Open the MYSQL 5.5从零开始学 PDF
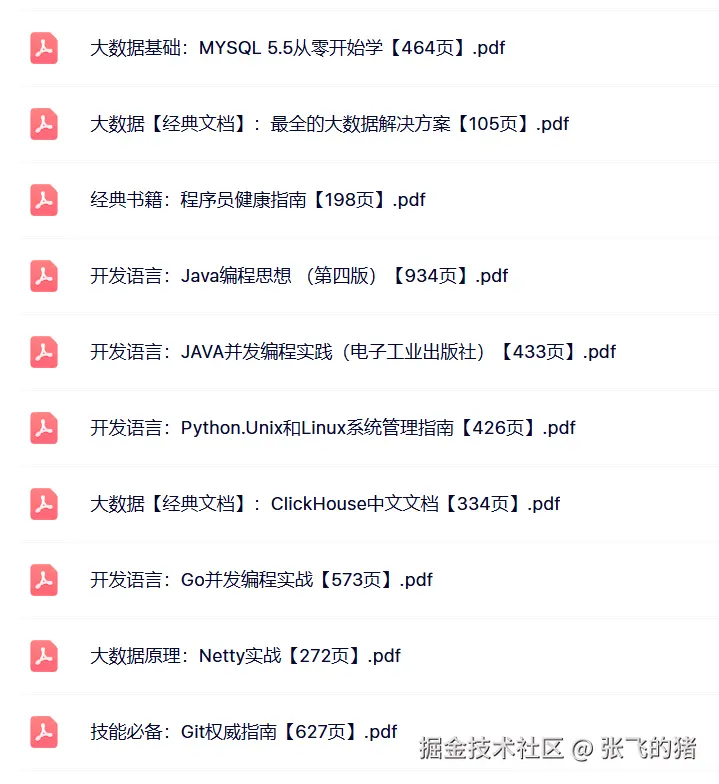719x784 pixels. (x=297, y=48)
